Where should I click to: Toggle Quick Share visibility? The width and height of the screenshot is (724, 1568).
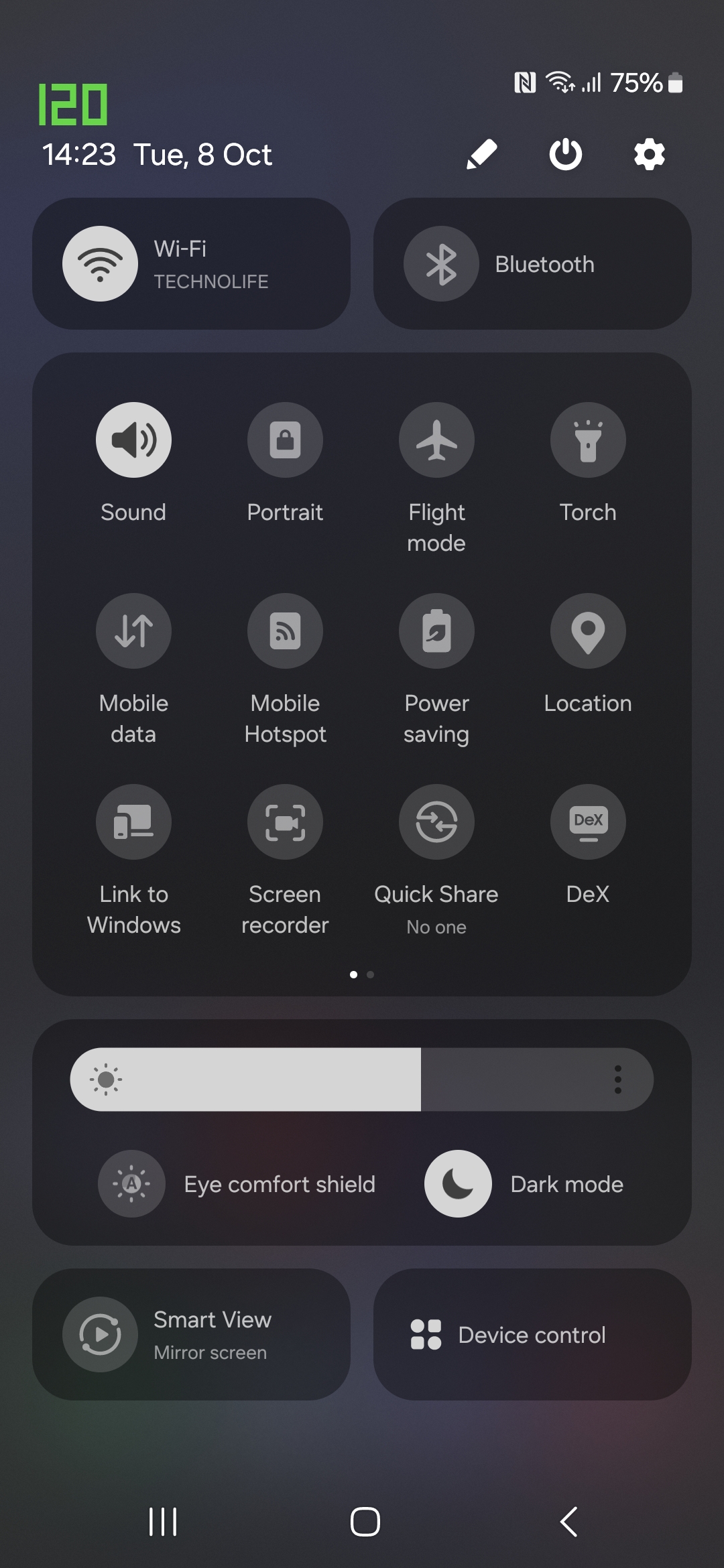[436, 822]
